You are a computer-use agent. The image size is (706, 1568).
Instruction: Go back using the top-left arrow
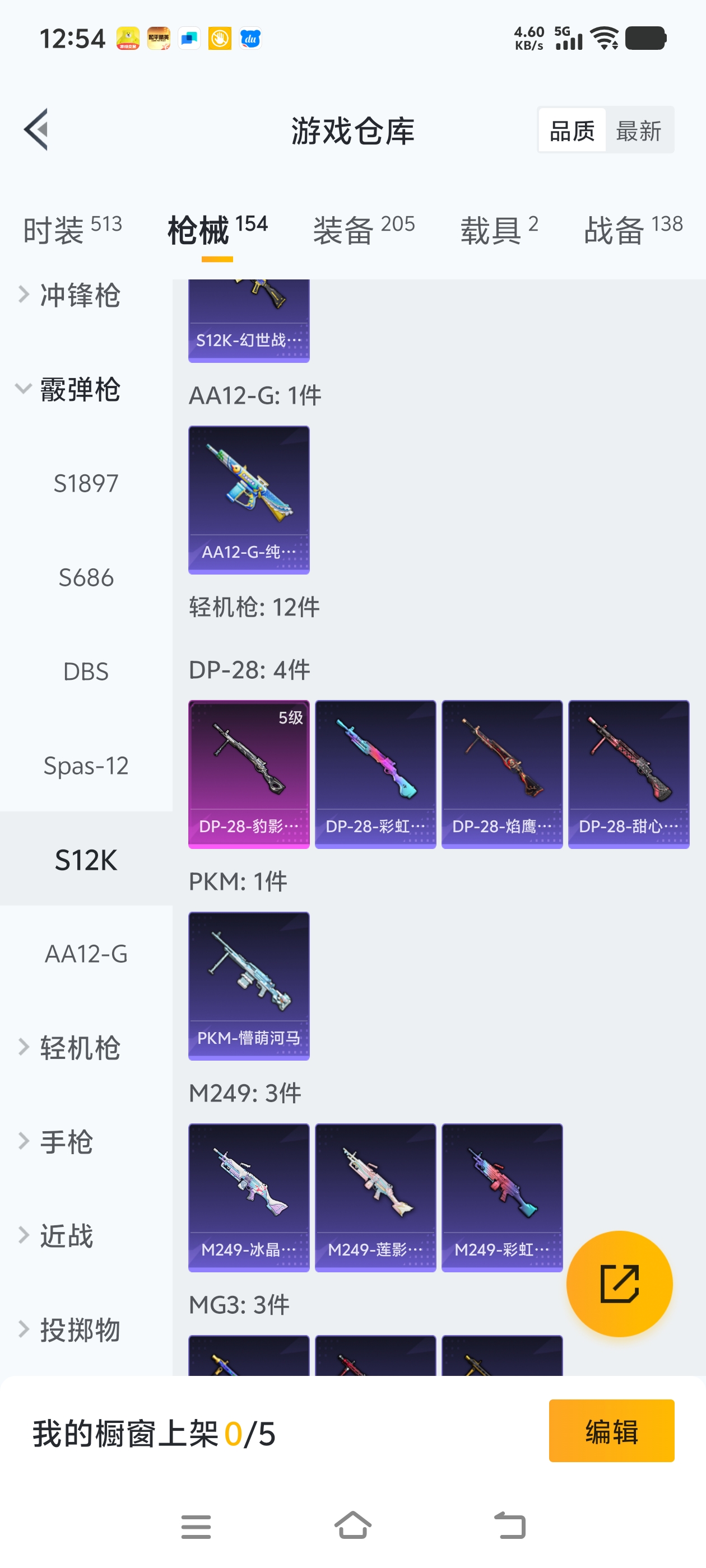(x=36, y=130)
